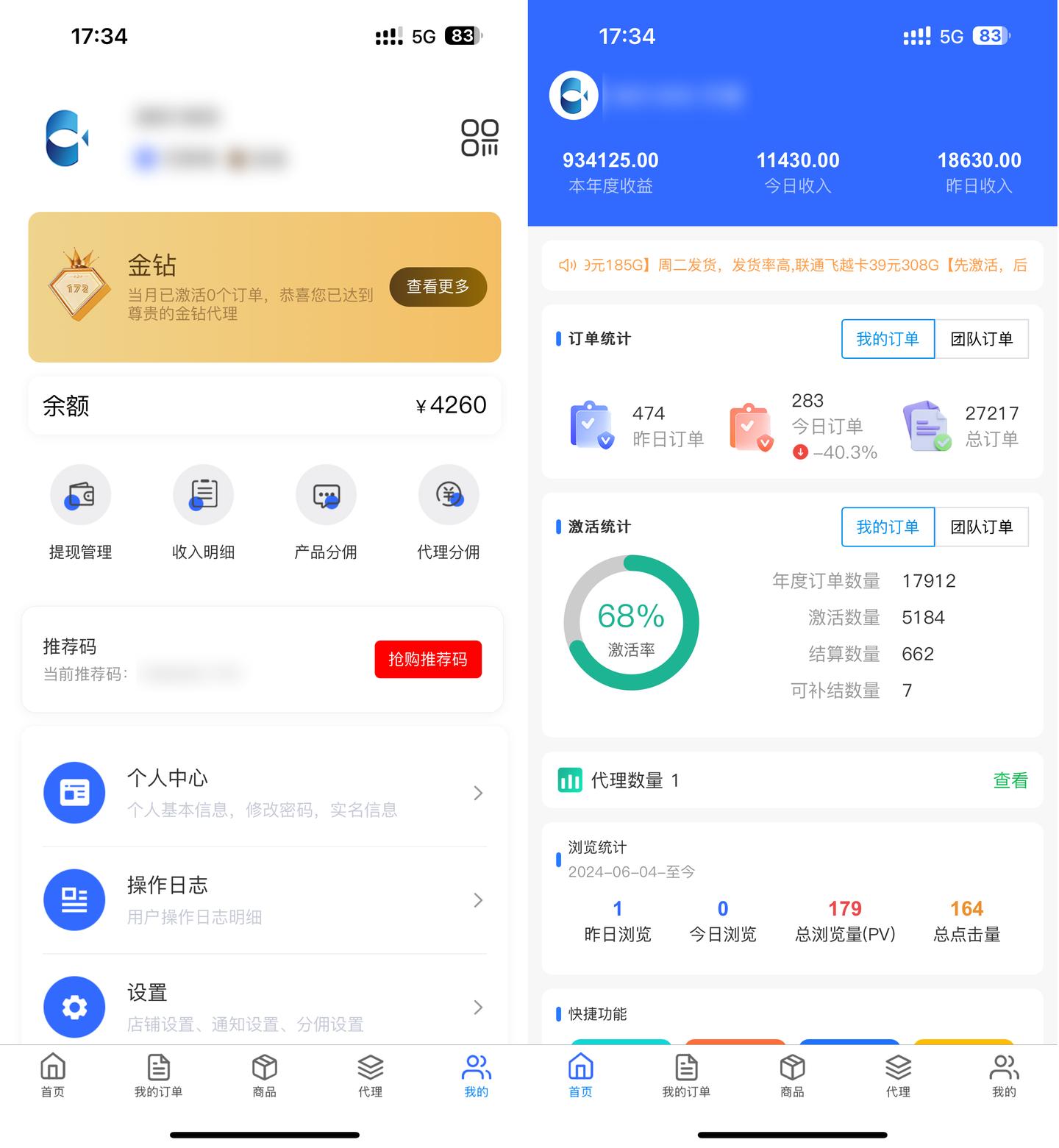The image size is (1059, 1148).
Task: Open the 个人中心 row
Action: coord(265,793)
